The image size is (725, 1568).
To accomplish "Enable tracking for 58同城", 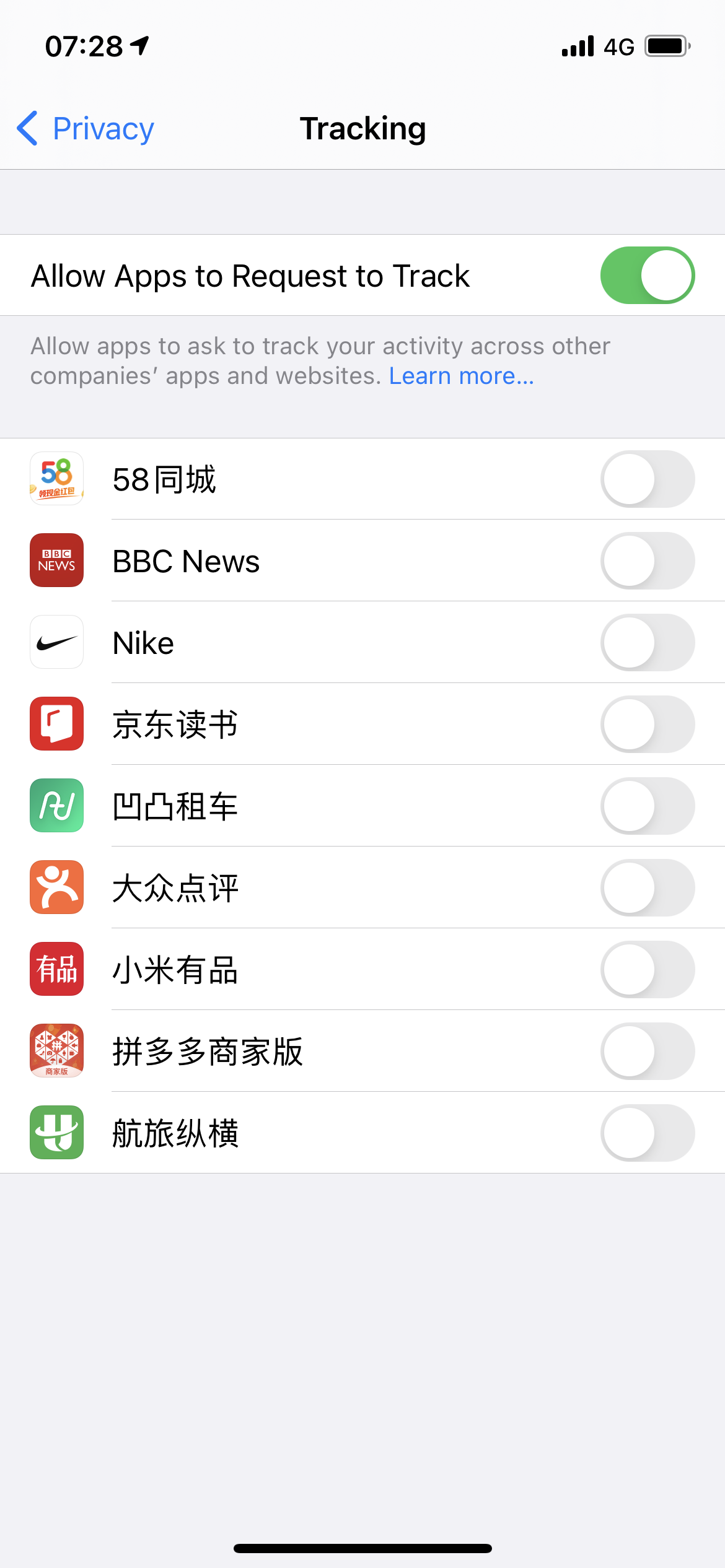I will [x=647, y=479].
